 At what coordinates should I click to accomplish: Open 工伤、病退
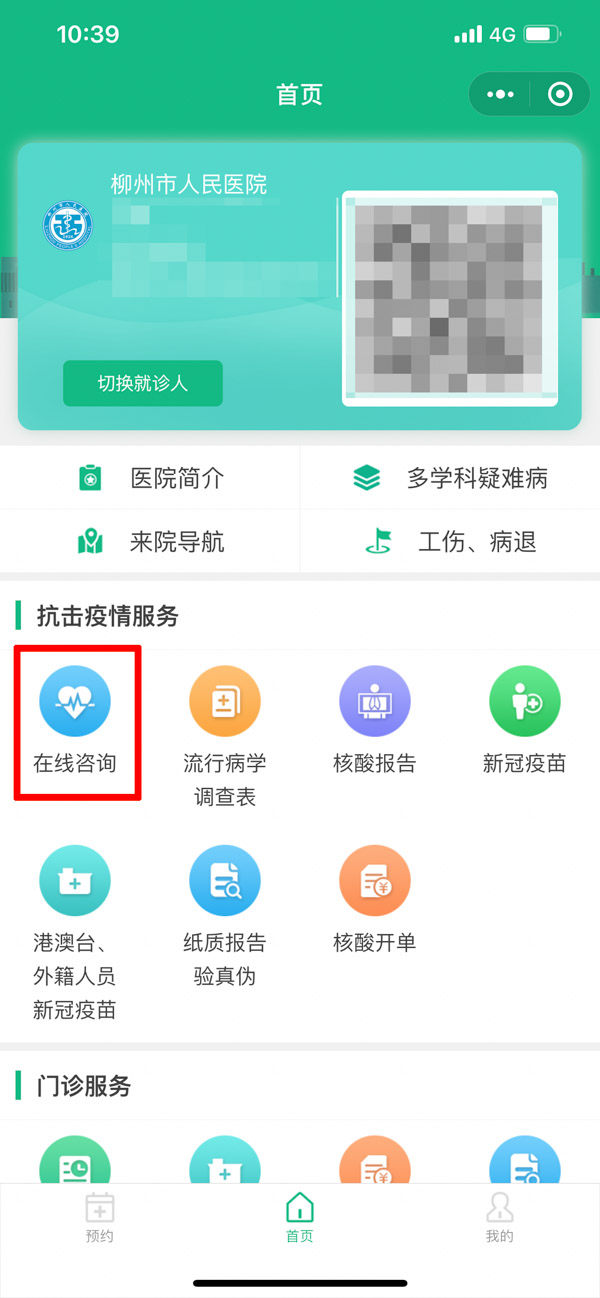pyautogui.click(x=450, y=542)
